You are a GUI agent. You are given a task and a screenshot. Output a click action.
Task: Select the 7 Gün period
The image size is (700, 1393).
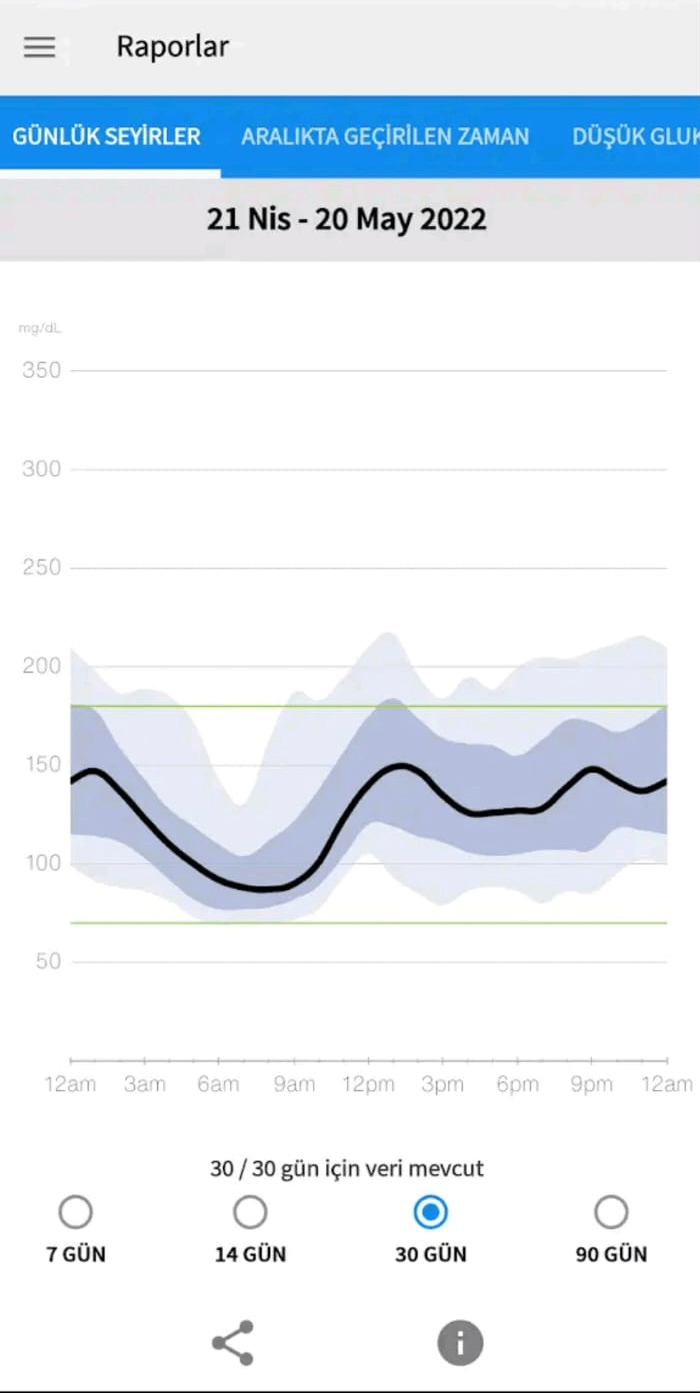pyautogui.click(x=75, y=1212)
